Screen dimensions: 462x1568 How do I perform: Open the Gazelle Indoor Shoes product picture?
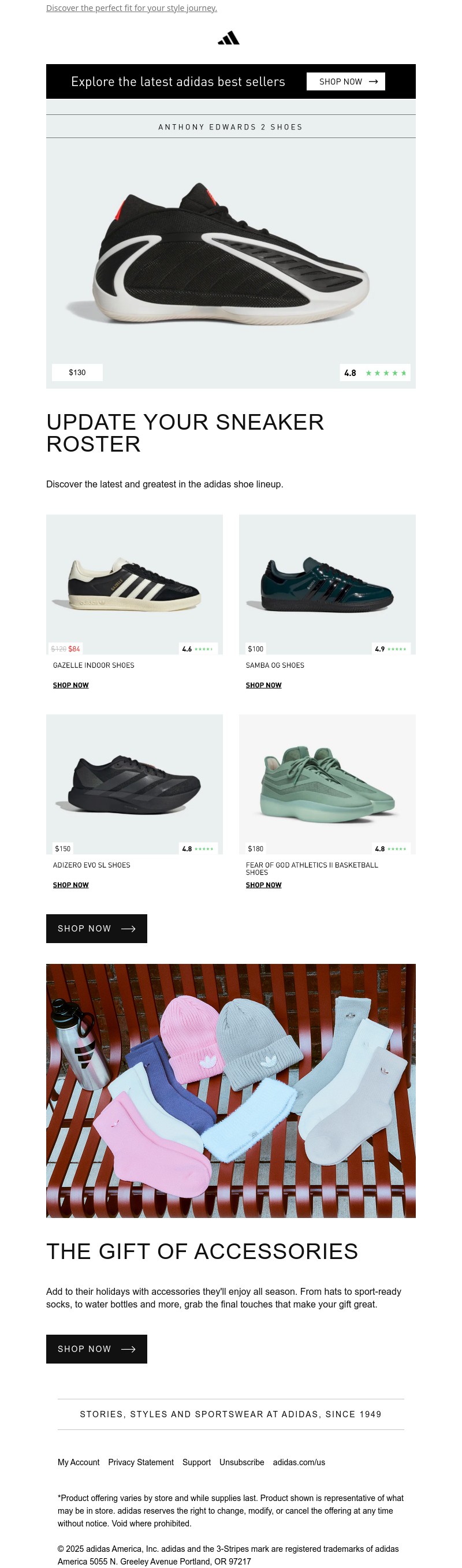point(134,583)
